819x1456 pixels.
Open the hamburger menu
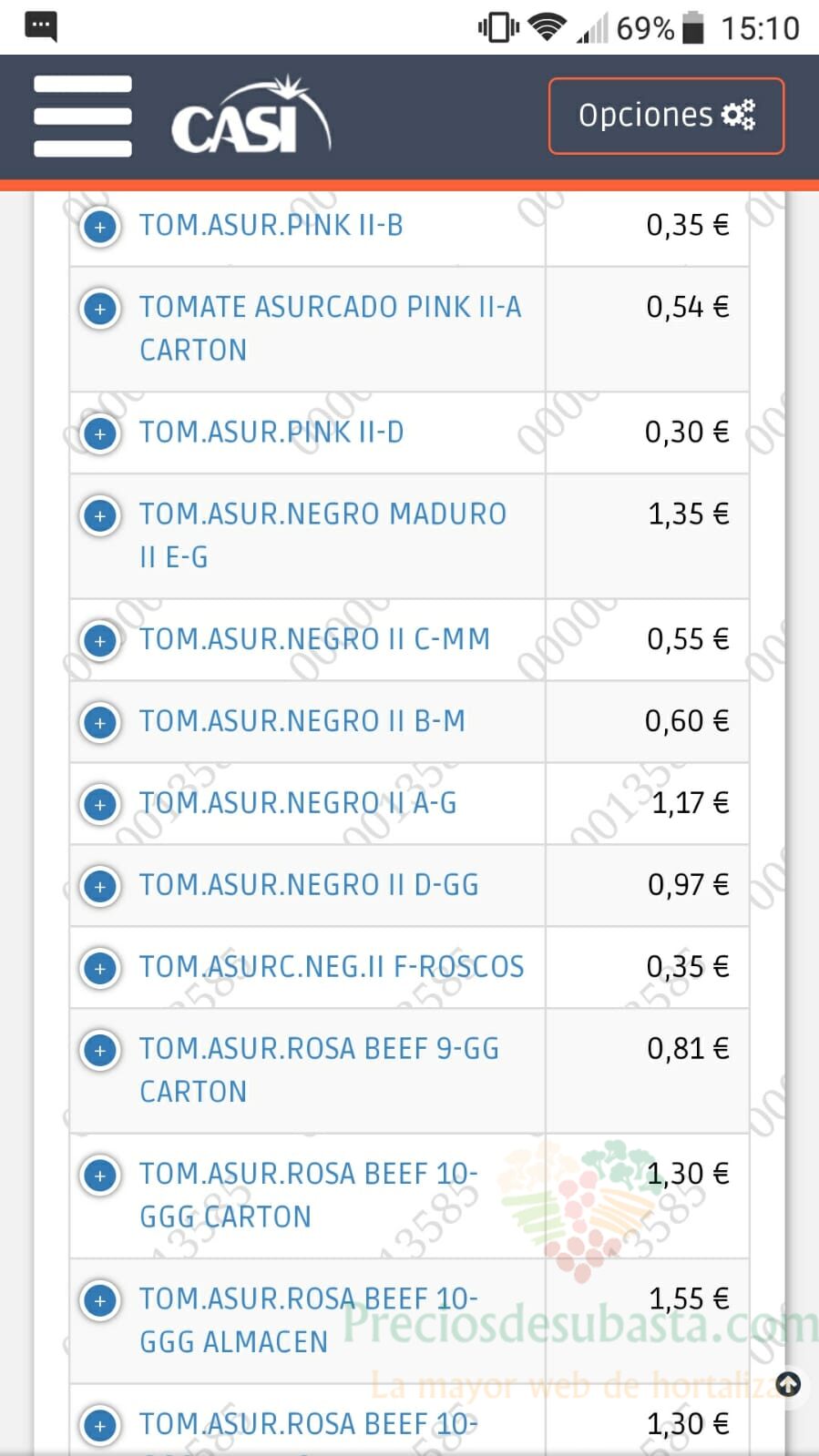83,116
